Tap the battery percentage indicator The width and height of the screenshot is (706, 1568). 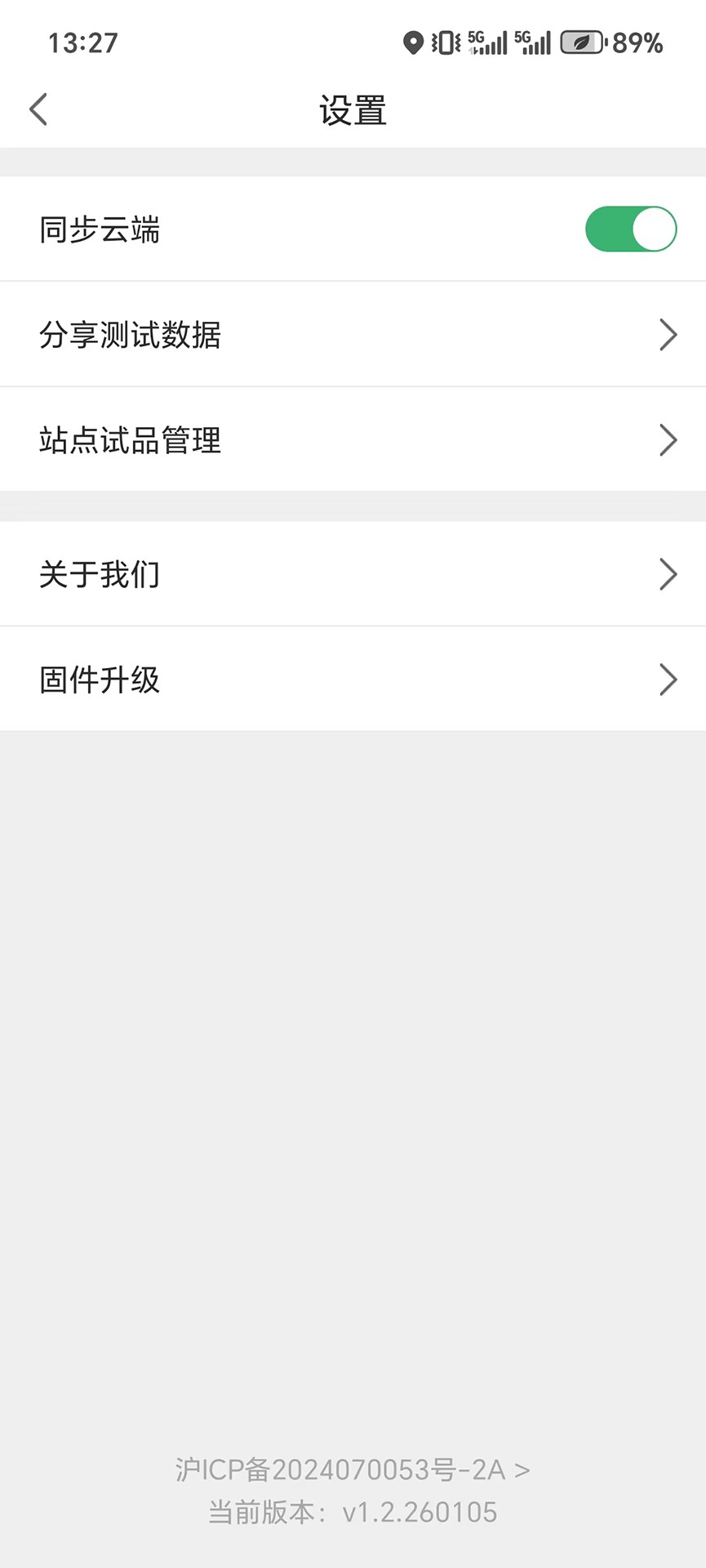pos(637,42)
